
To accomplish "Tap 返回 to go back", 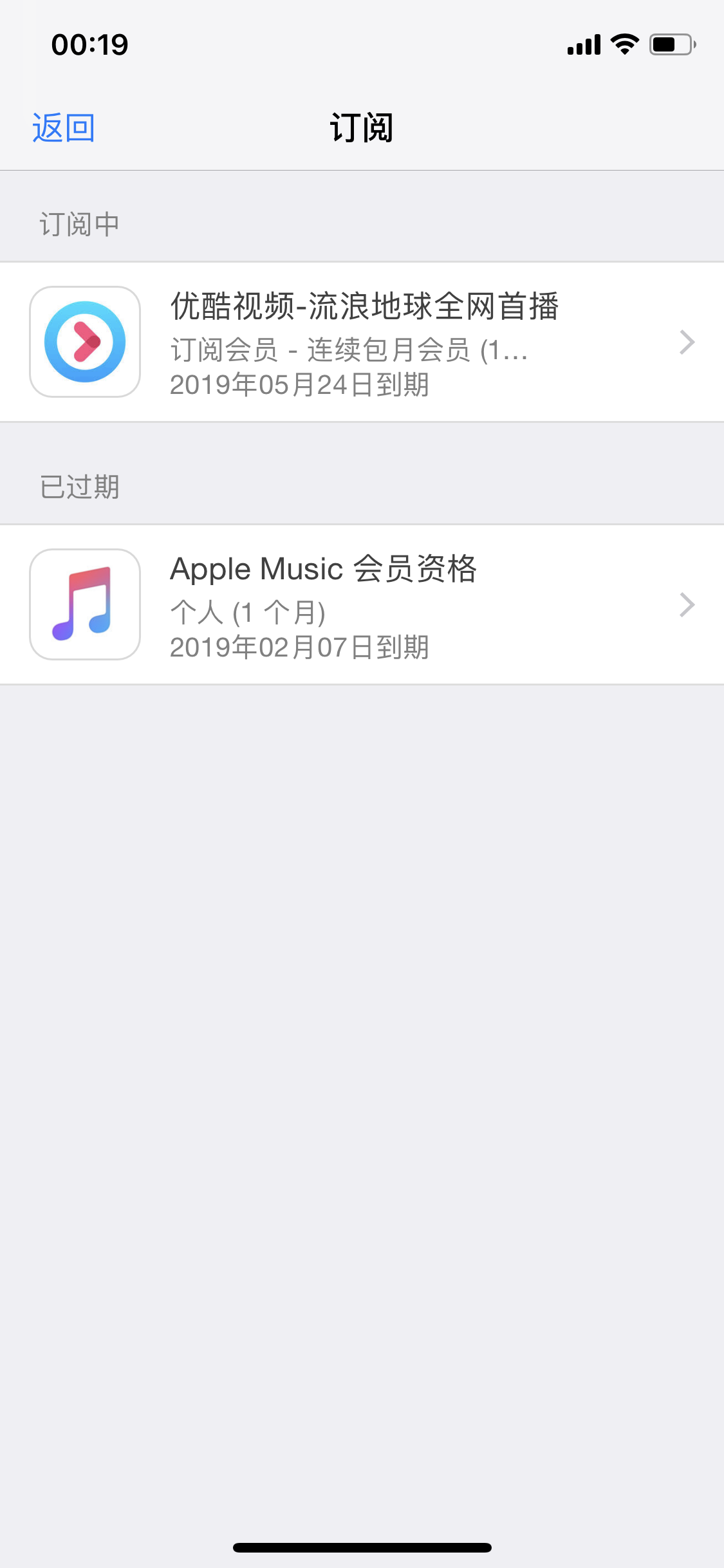I will (63, 127).
